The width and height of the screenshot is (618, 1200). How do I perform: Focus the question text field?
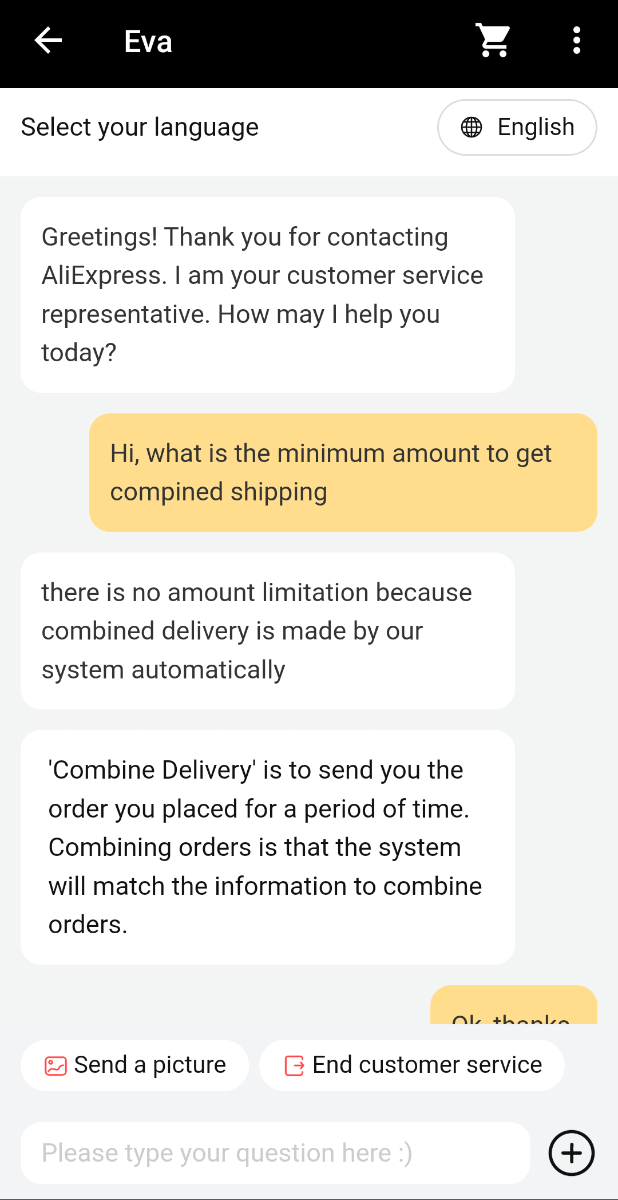275,1153
